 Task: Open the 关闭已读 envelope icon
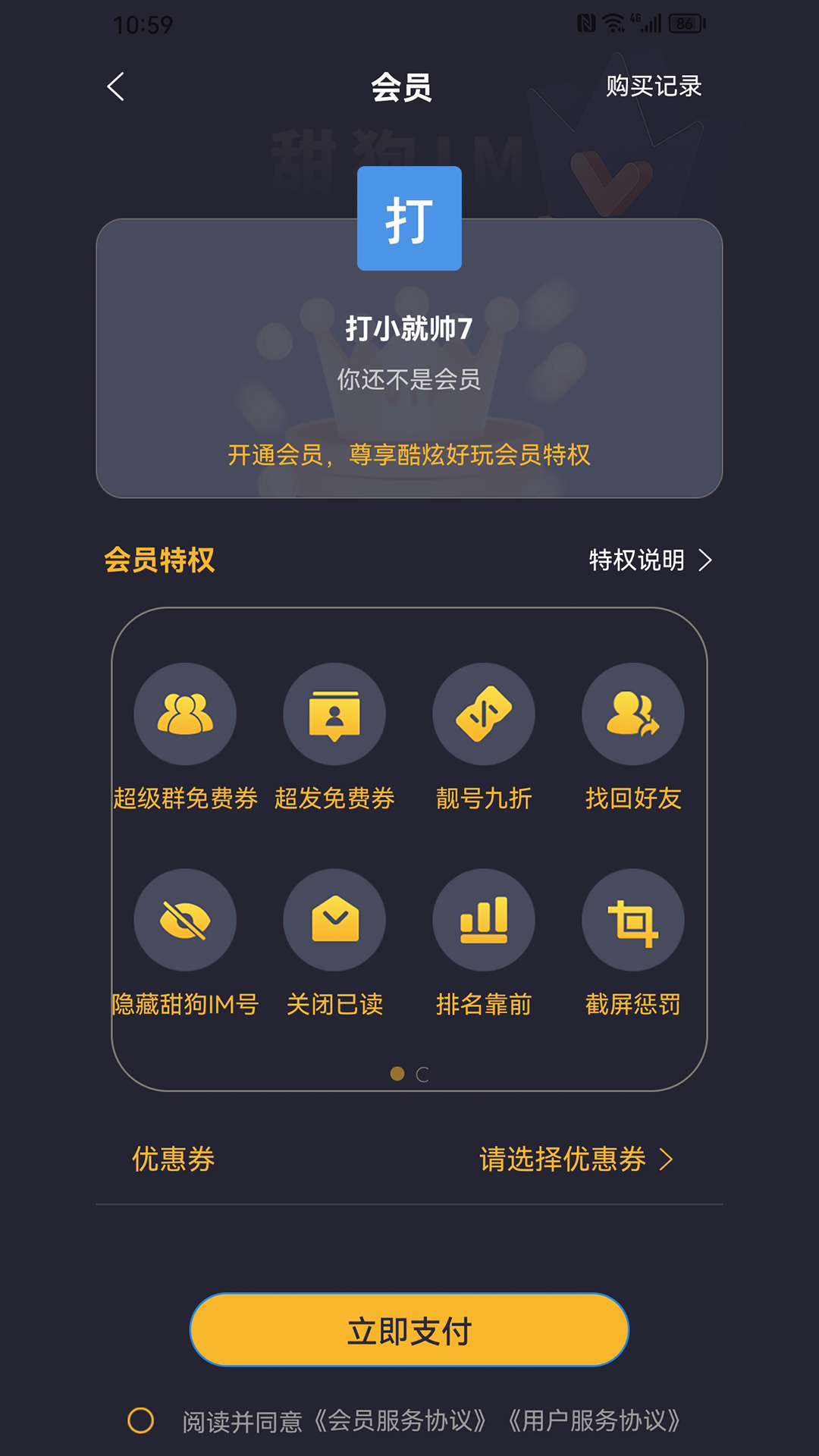tap(334, 920)
